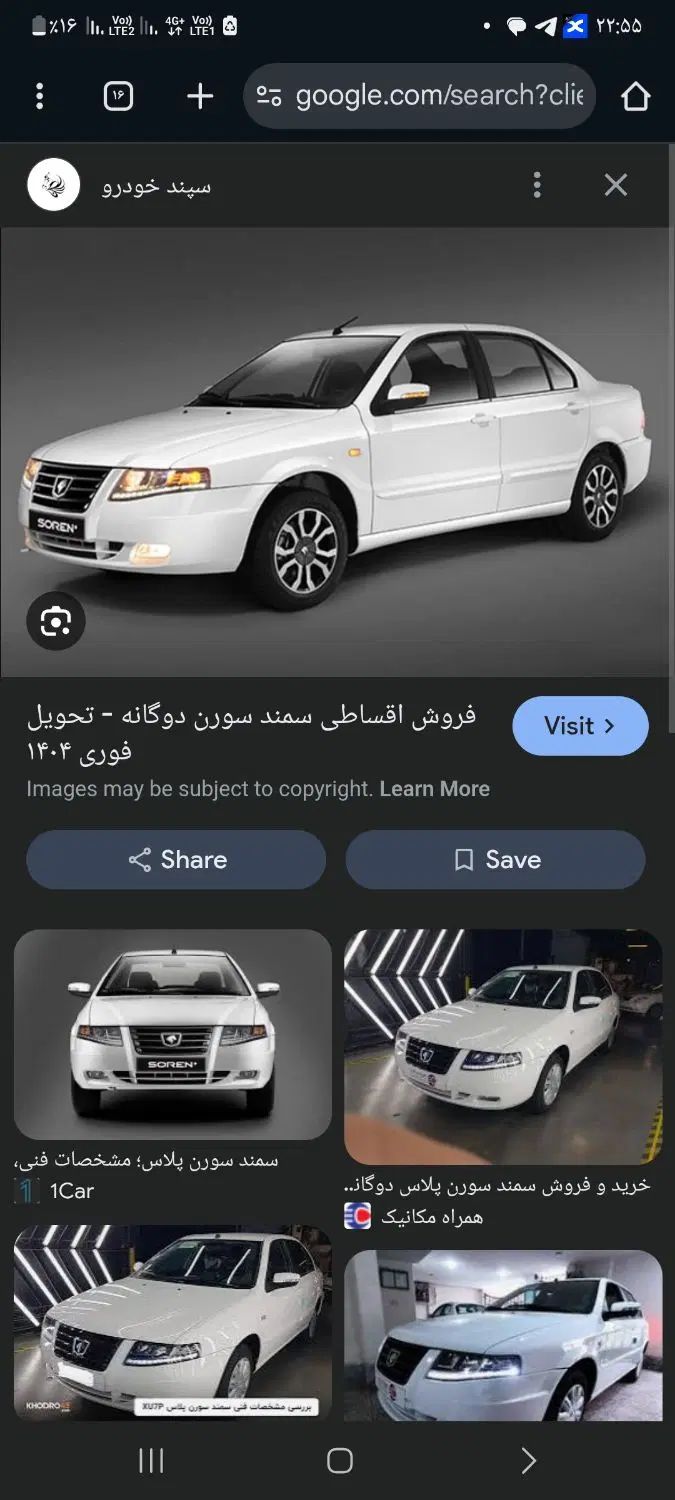Open the browser three-dot menu
Viewport: 675px width, 1500px height.
tap(40, 96)
